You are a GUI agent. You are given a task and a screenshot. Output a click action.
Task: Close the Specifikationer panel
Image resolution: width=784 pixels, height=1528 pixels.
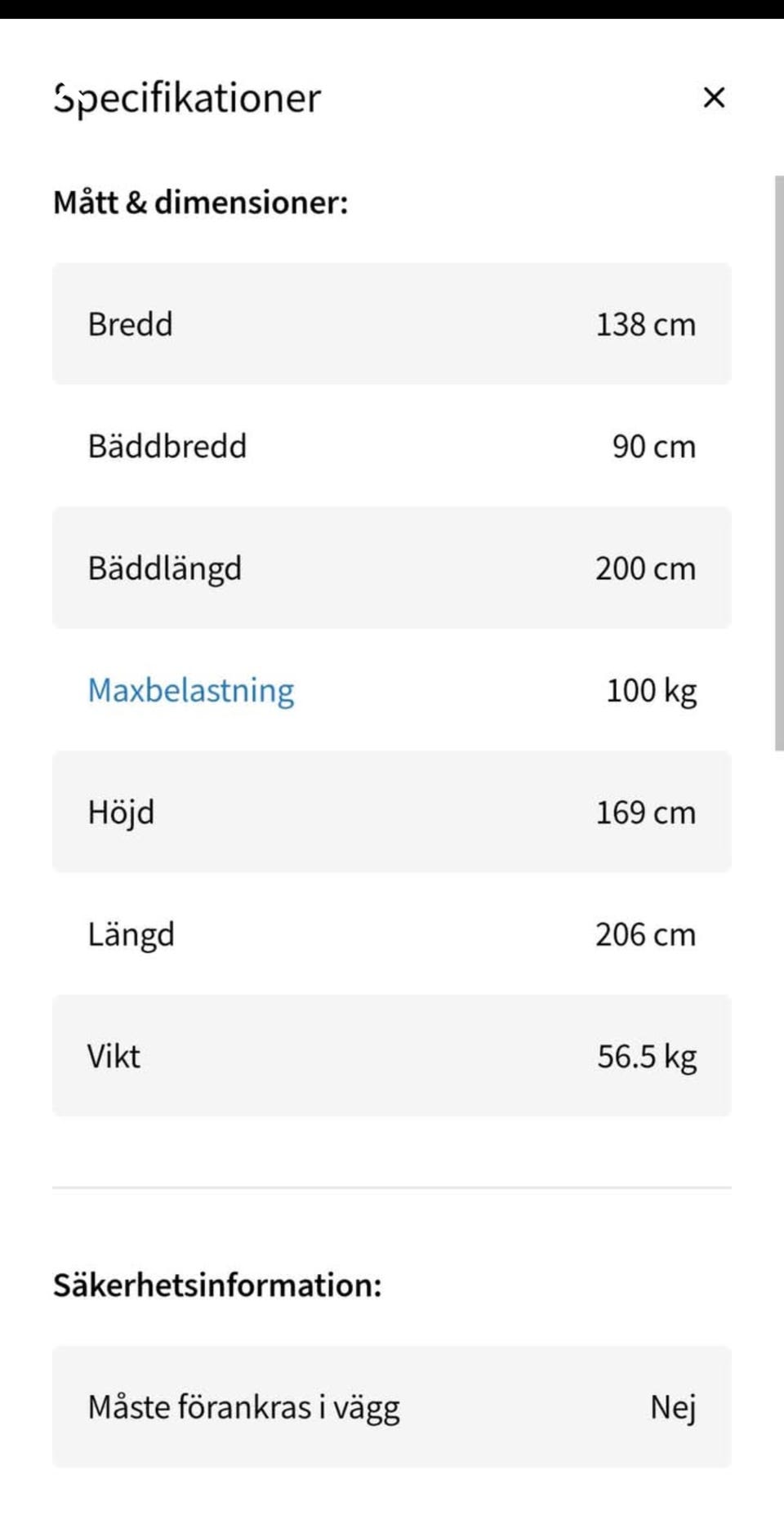(714, 97)
